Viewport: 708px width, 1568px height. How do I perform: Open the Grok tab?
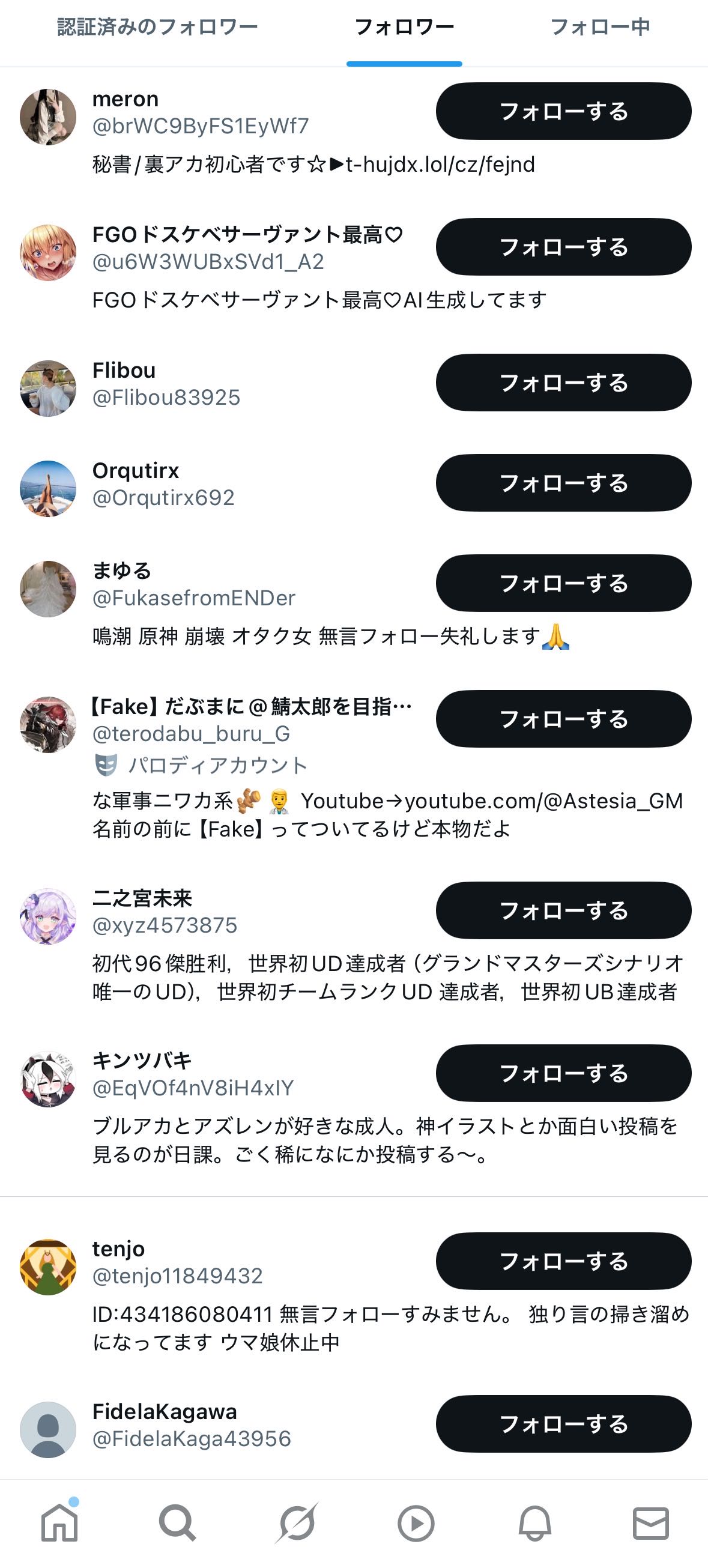point(297,1523)
